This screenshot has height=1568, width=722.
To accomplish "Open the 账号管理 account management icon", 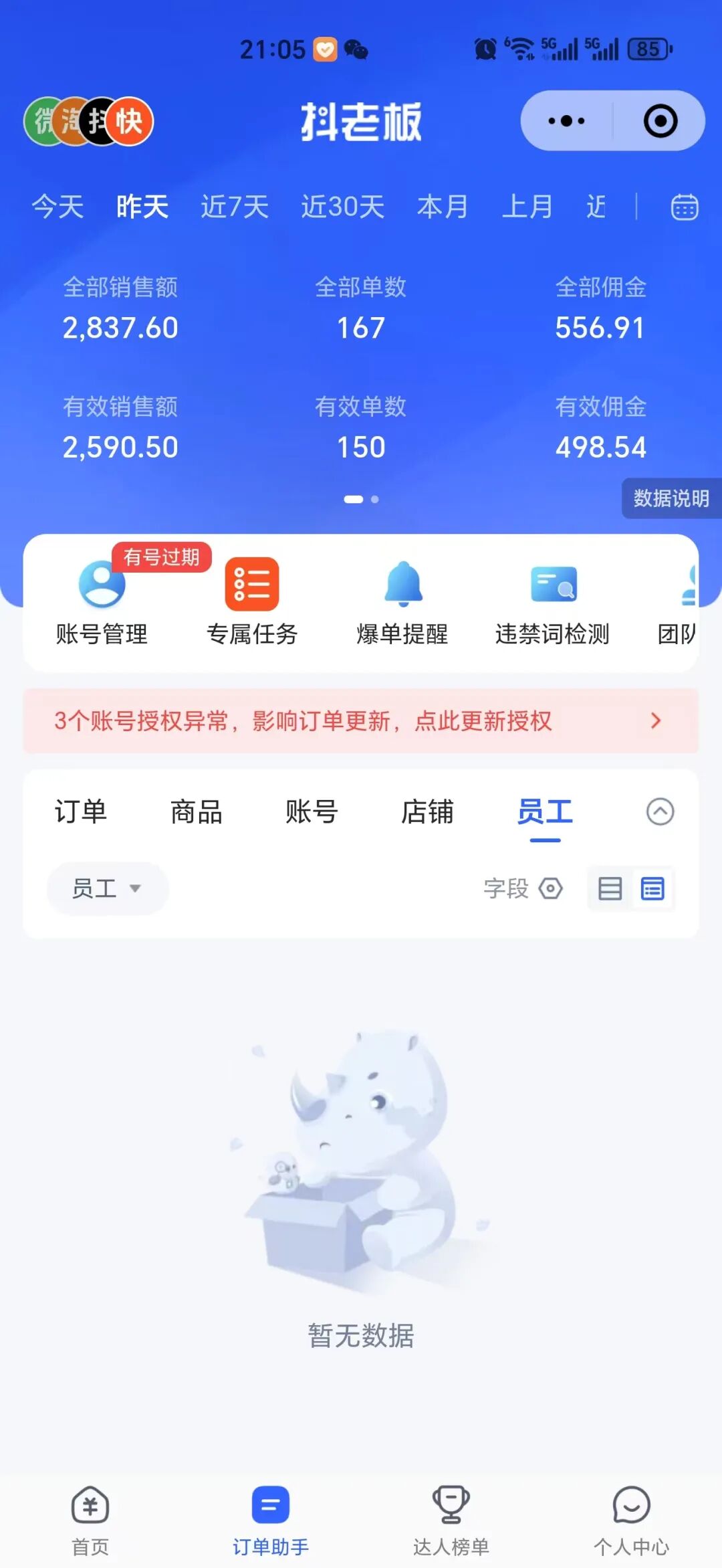I will point(102,583).
